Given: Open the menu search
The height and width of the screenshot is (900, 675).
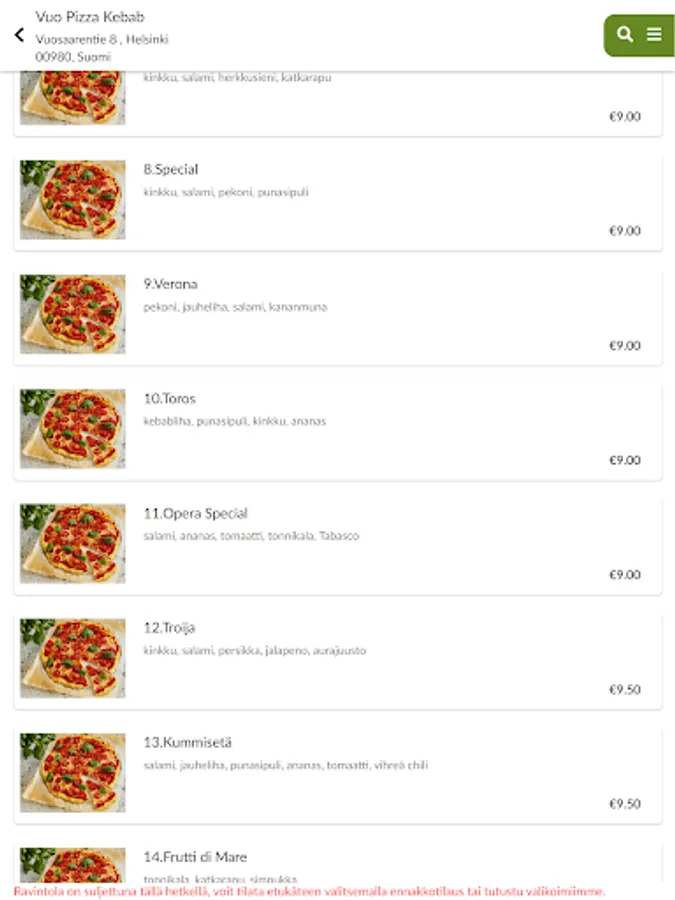Looking at the screenshot, I should (x=625, y=35).
